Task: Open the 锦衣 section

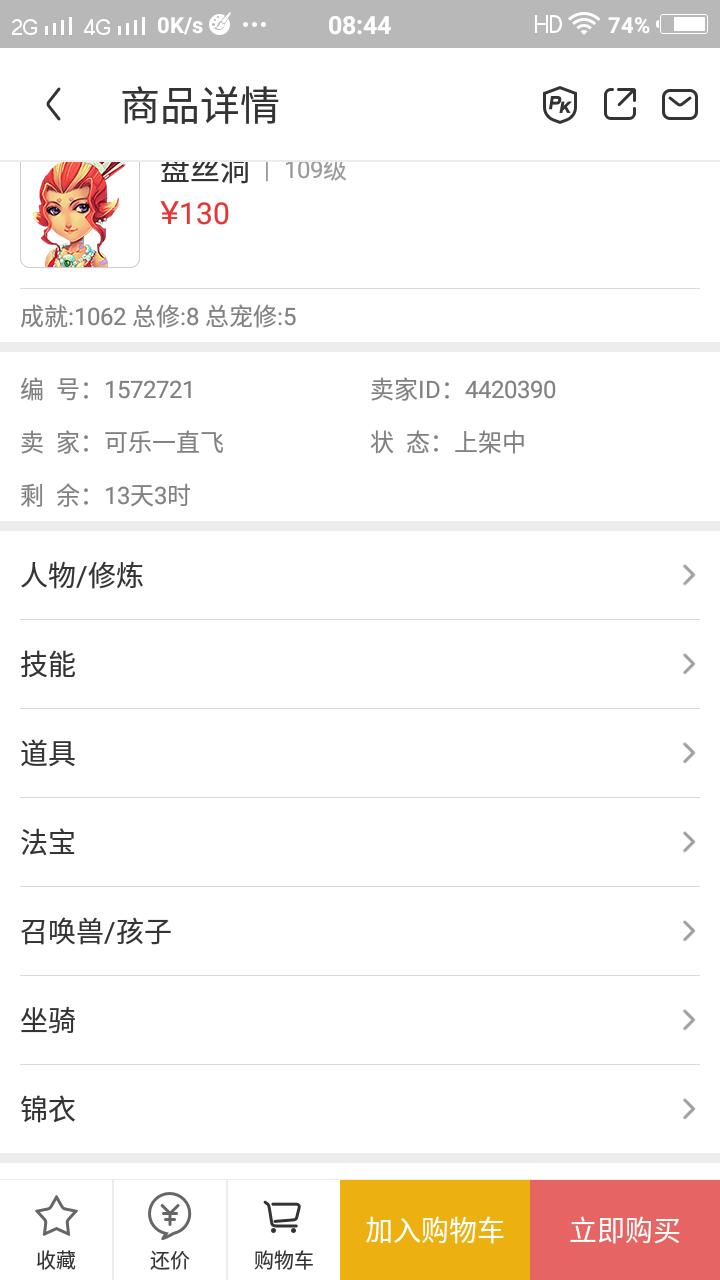Action: pyautogui.click(x=360, y=1109)
